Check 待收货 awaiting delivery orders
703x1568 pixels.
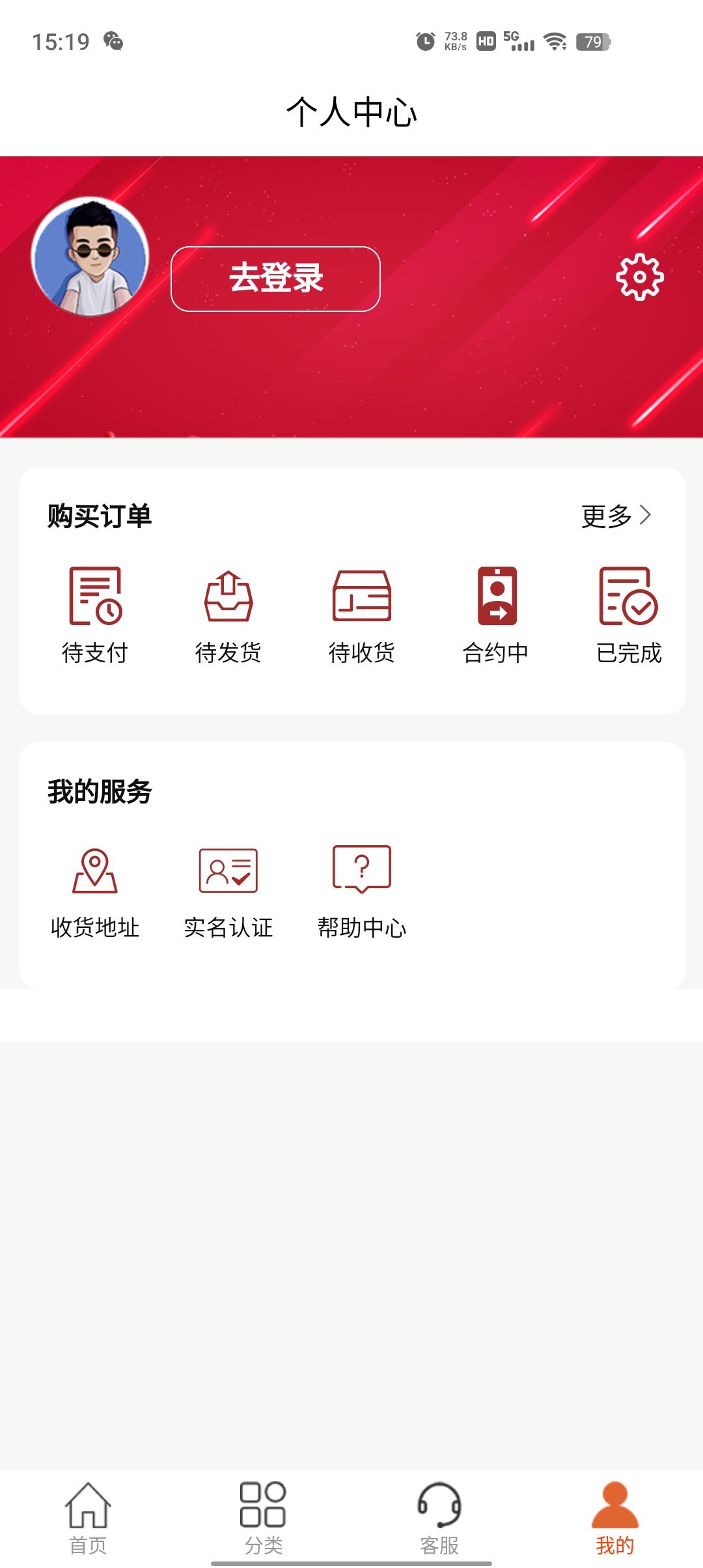pyautogui.click(x=362, y=615)
